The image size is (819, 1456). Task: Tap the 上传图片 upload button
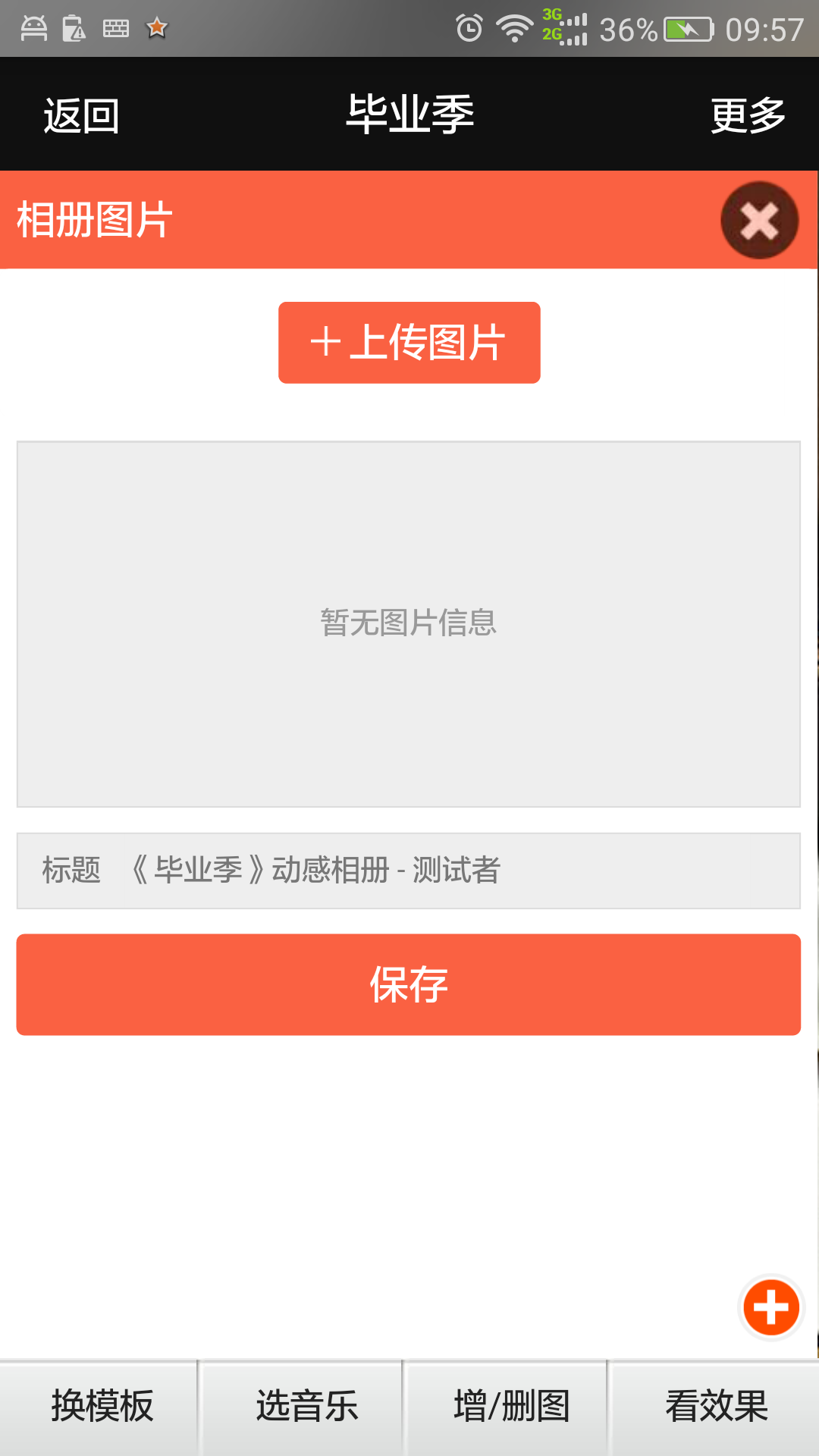click(409, 343)
